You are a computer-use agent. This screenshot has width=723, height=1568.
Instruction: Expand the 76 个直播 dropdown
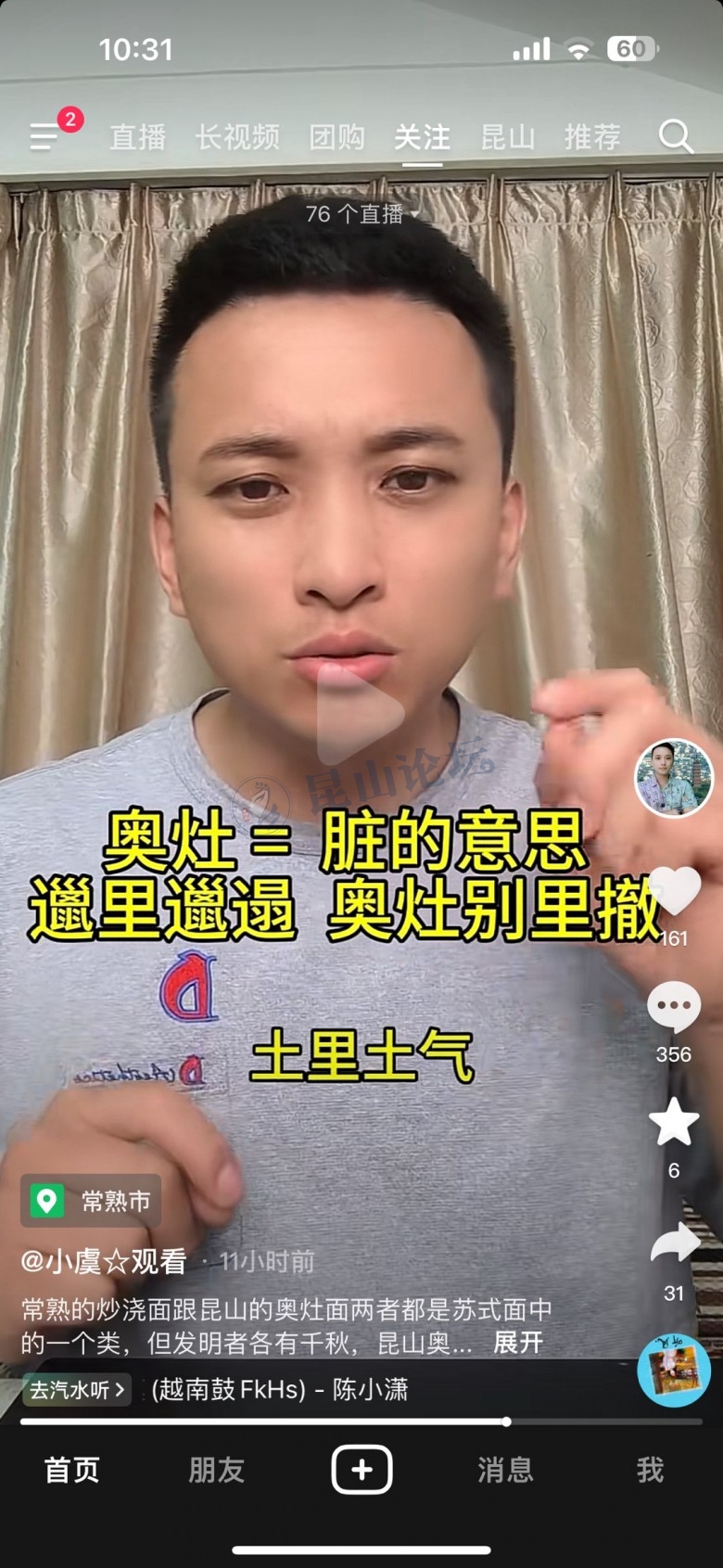click(x=361, y=214)
